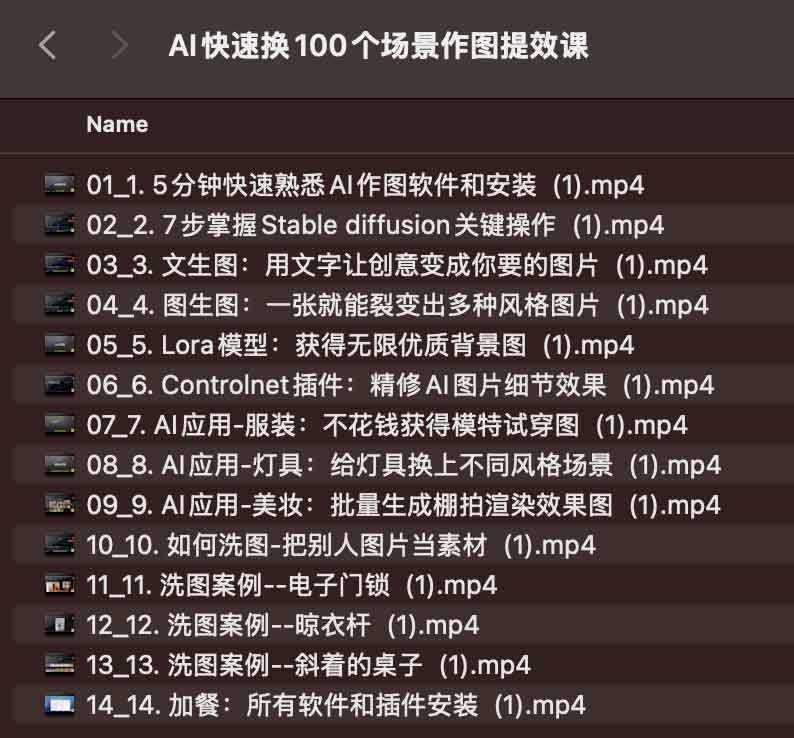Select the 10_10 如何洗图 file
Image resolution: width=794 pixels, height=738 pixels.
[341, 545]
